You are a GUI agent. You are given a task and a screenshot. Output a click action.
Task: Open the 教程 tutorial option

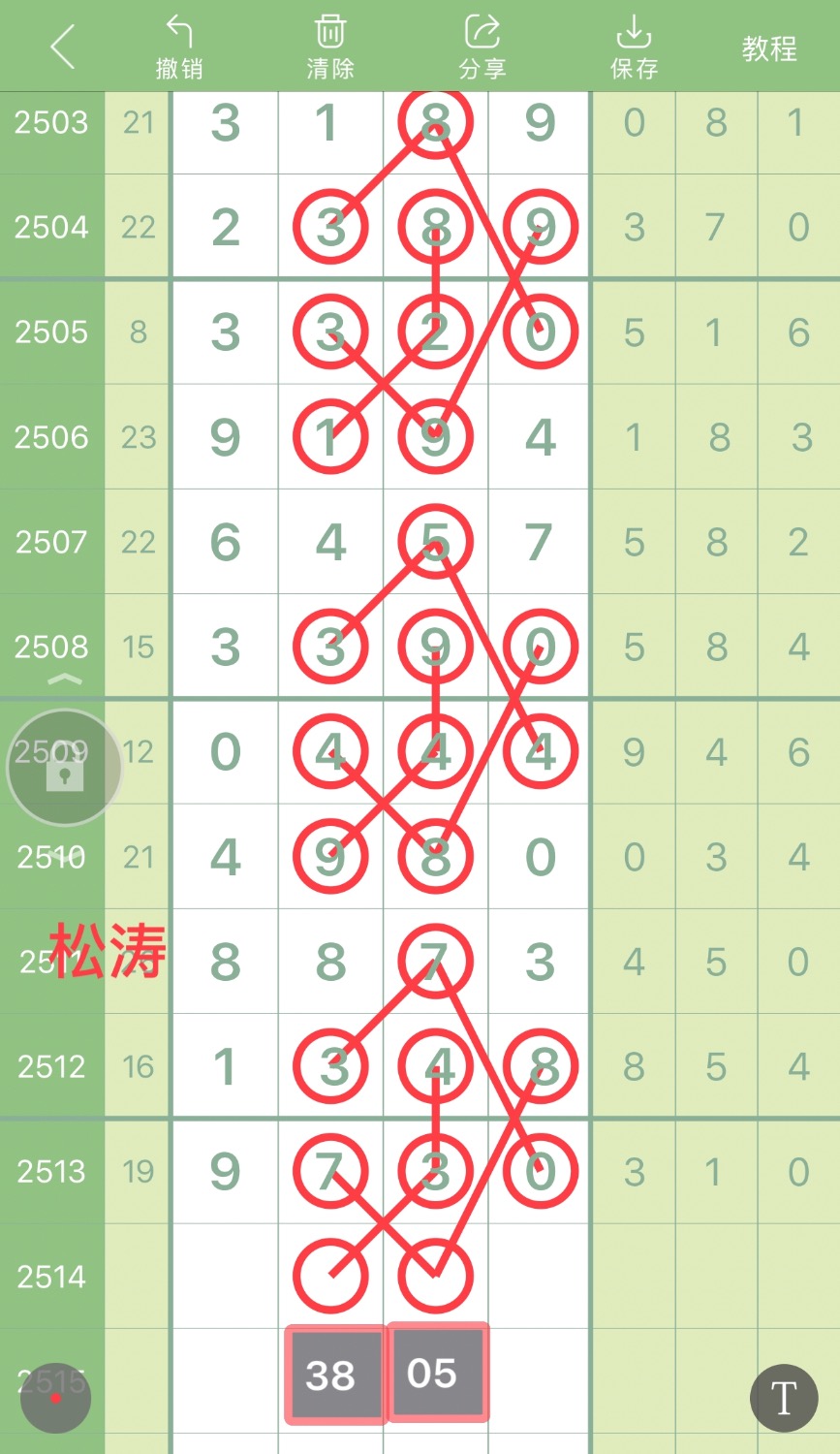[769, 46]
